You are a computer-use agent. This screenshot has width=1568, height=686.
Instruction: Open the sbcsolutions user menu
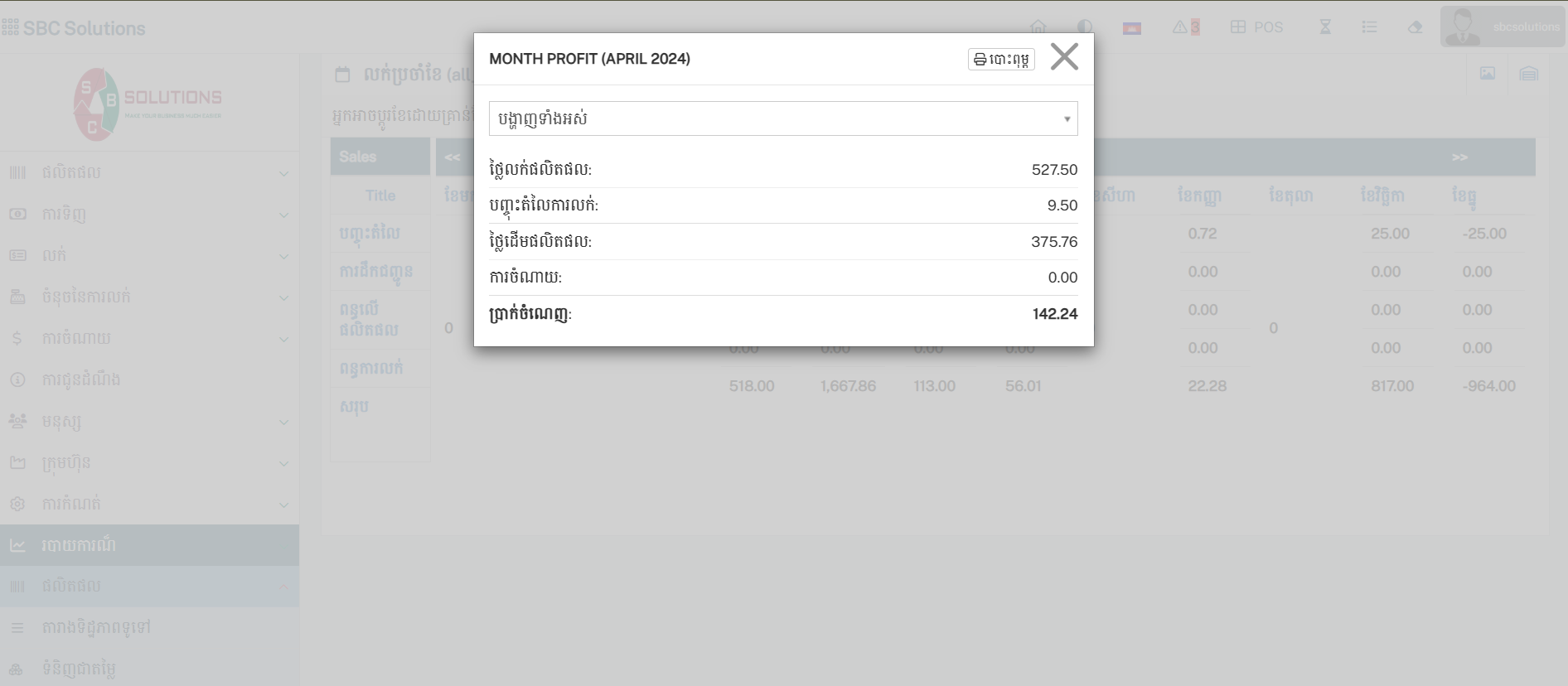1502,27
